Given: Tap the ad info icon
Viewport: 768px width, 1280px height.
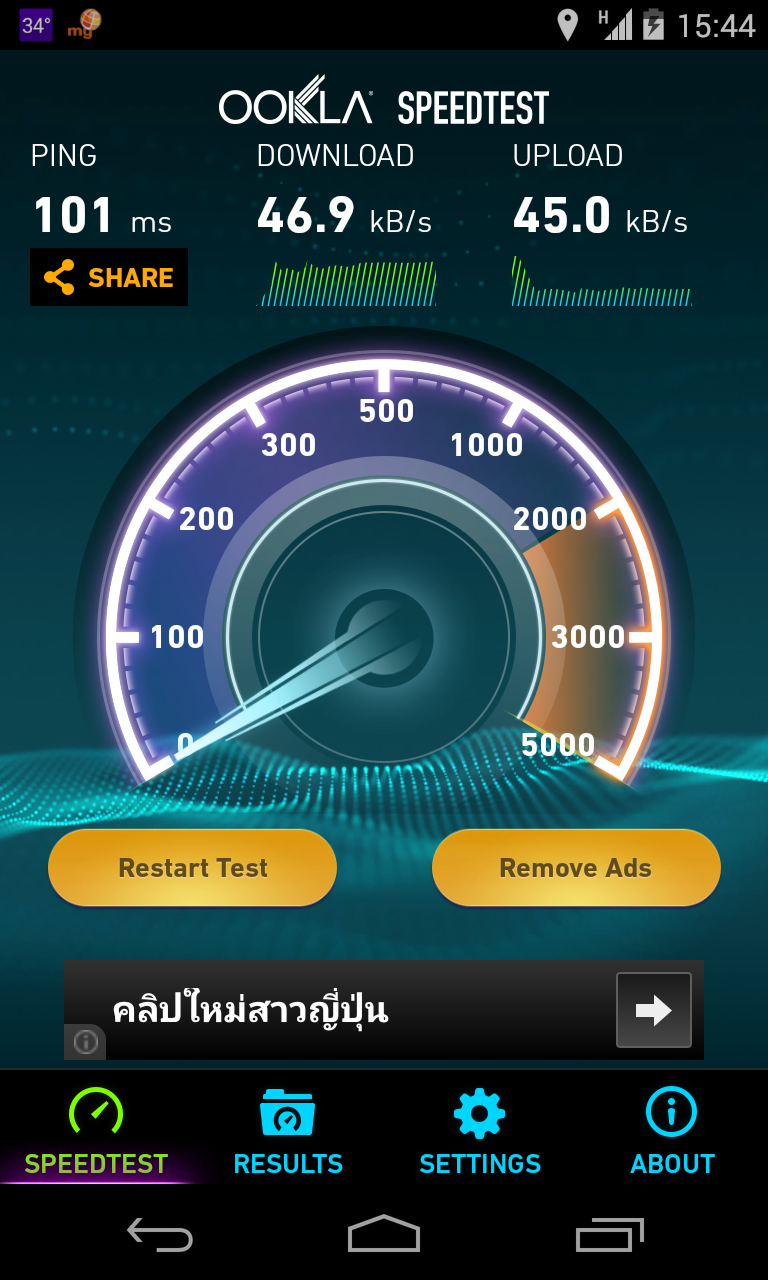Looking at the screenshot, I should coord(86,1042).
